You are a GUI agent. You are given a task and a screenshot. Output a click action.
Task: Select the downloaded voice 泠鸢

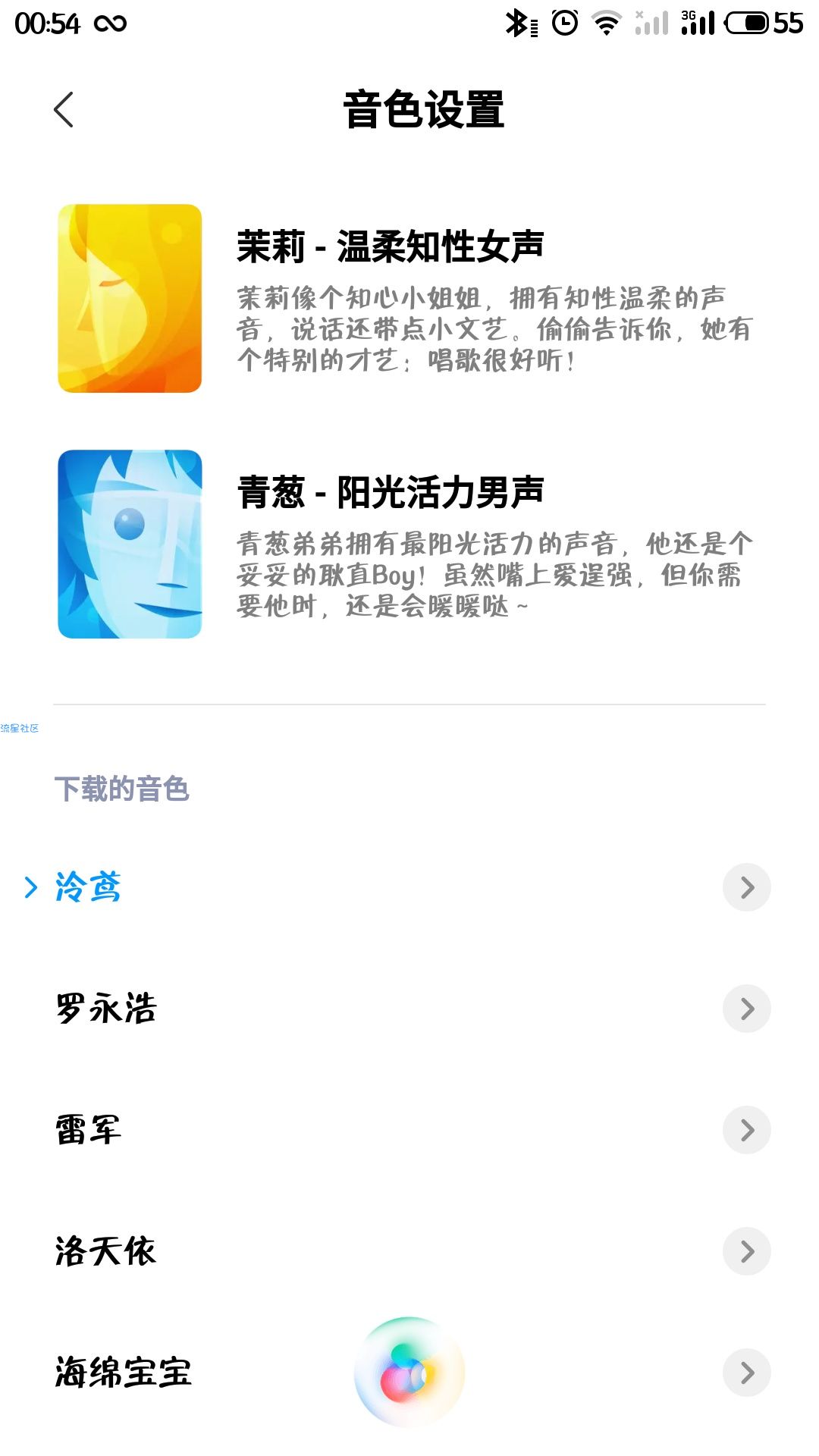89,887
